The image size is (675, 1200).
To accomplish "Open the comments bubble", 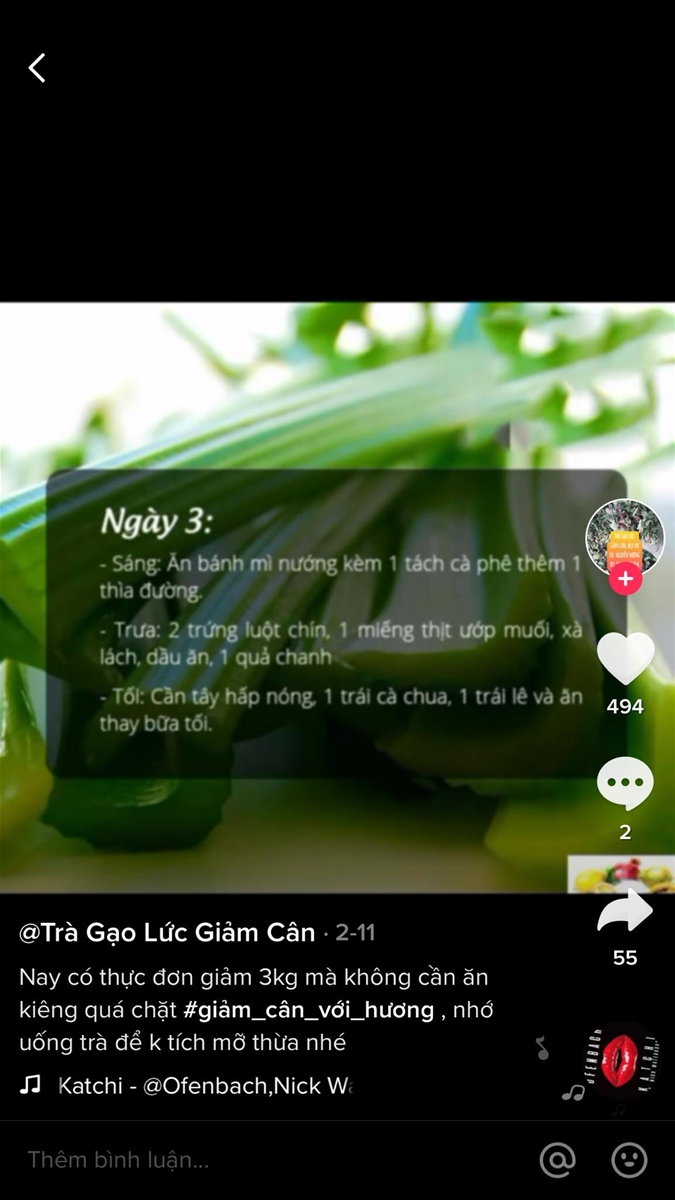I will [x=625, y=785].
